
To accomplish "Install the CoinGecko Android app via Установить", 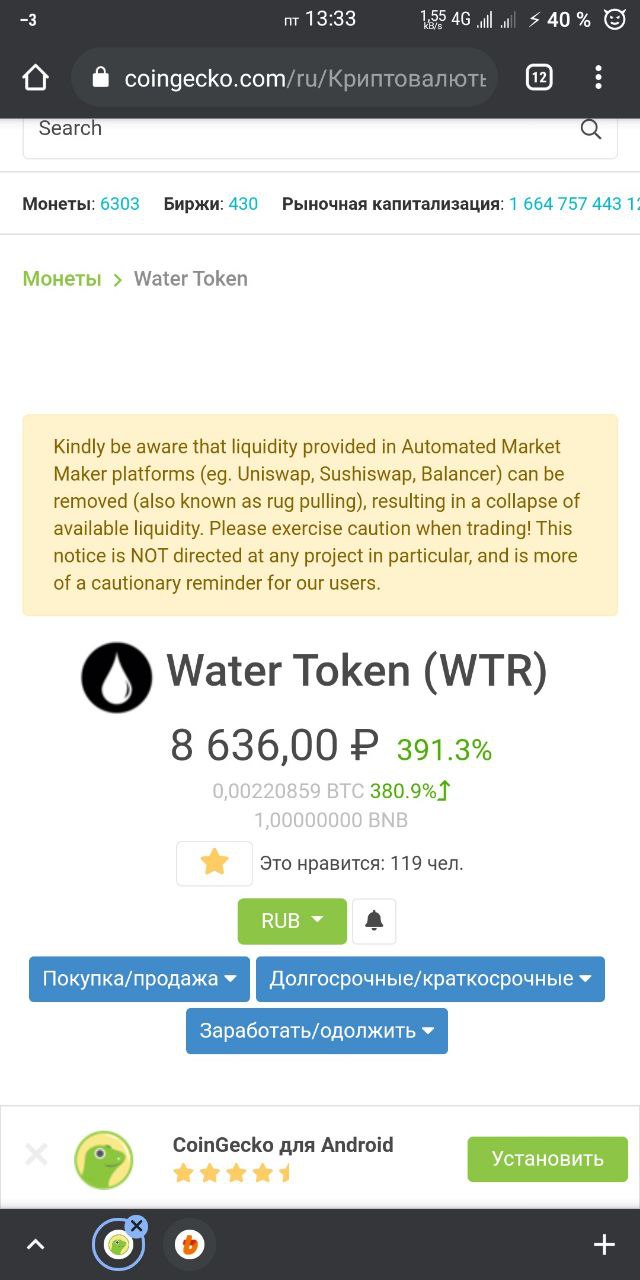I will [x=547, y=1159].
